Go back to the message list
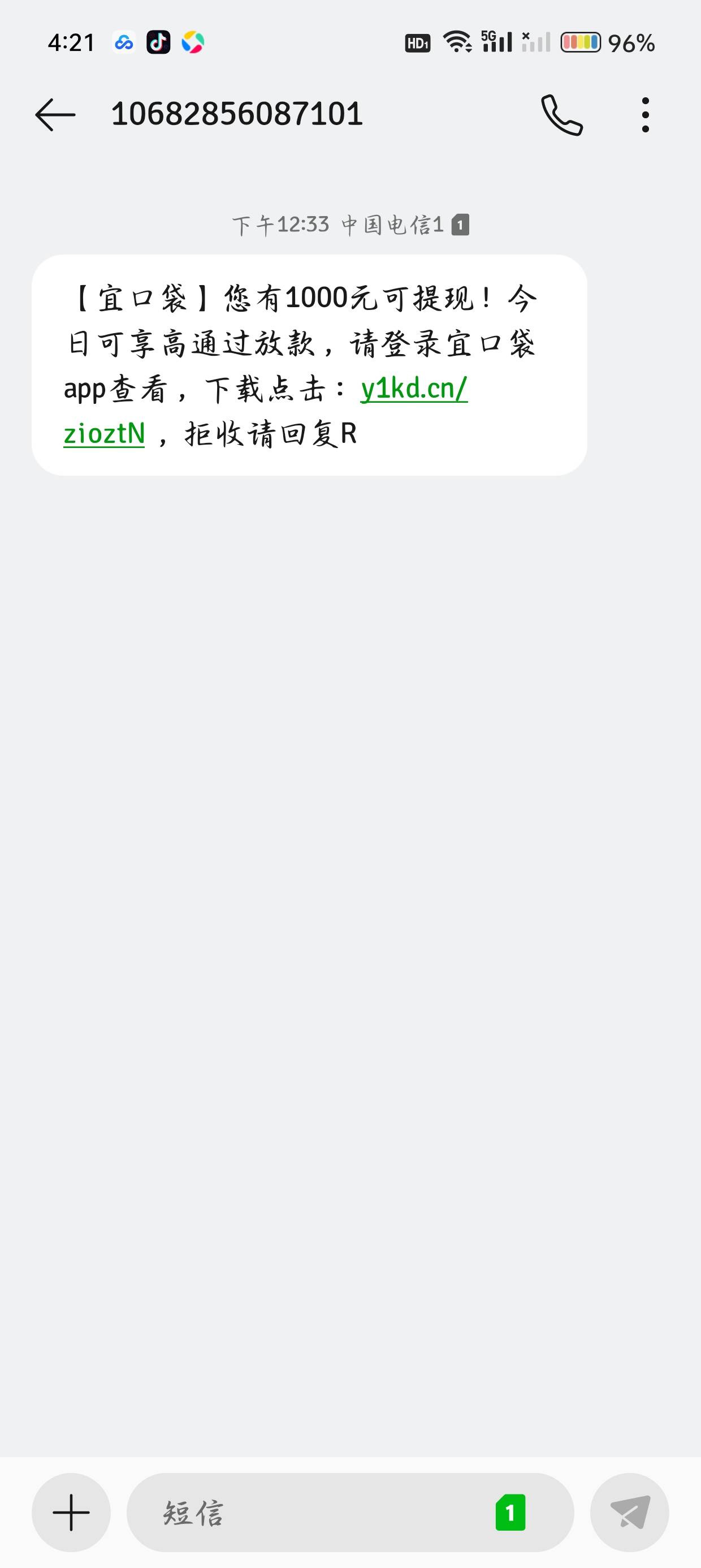Image resolution: width=701 pixels, height=1568 pixels. [x=55, y=114]
